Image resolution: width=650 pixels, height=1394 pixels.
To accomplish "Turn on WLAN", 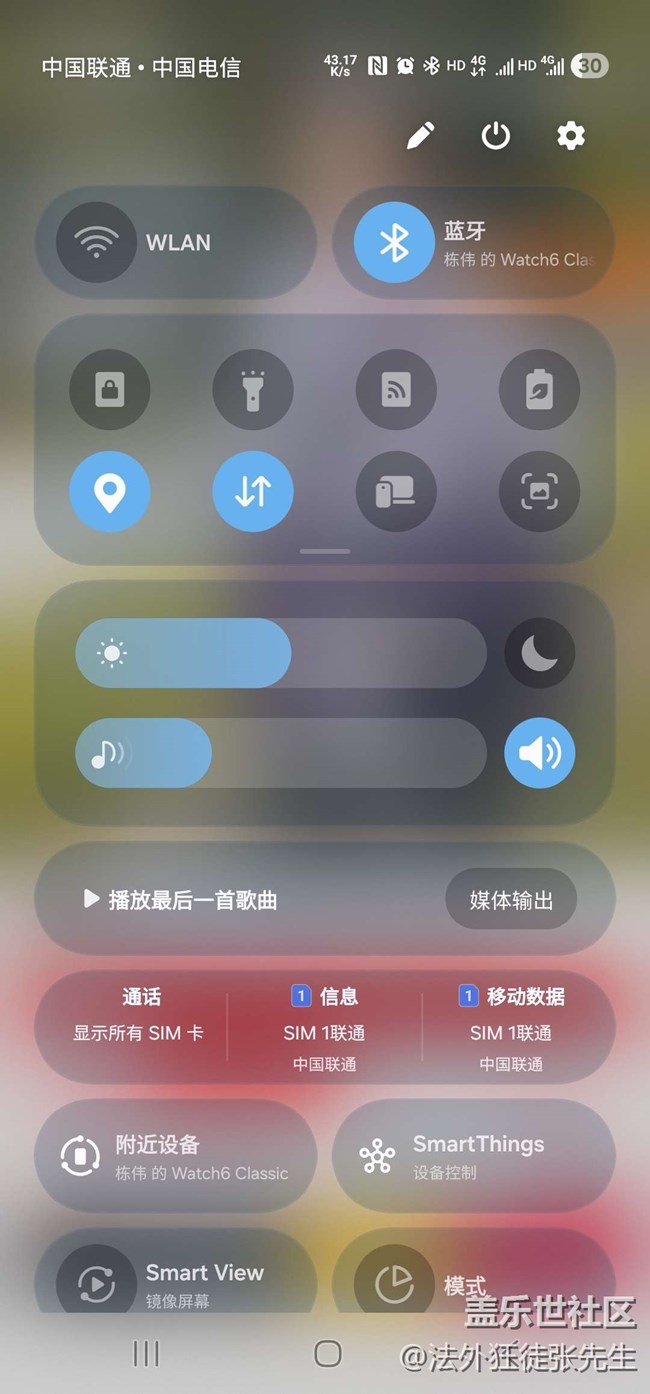I will (x=97, y=242).
